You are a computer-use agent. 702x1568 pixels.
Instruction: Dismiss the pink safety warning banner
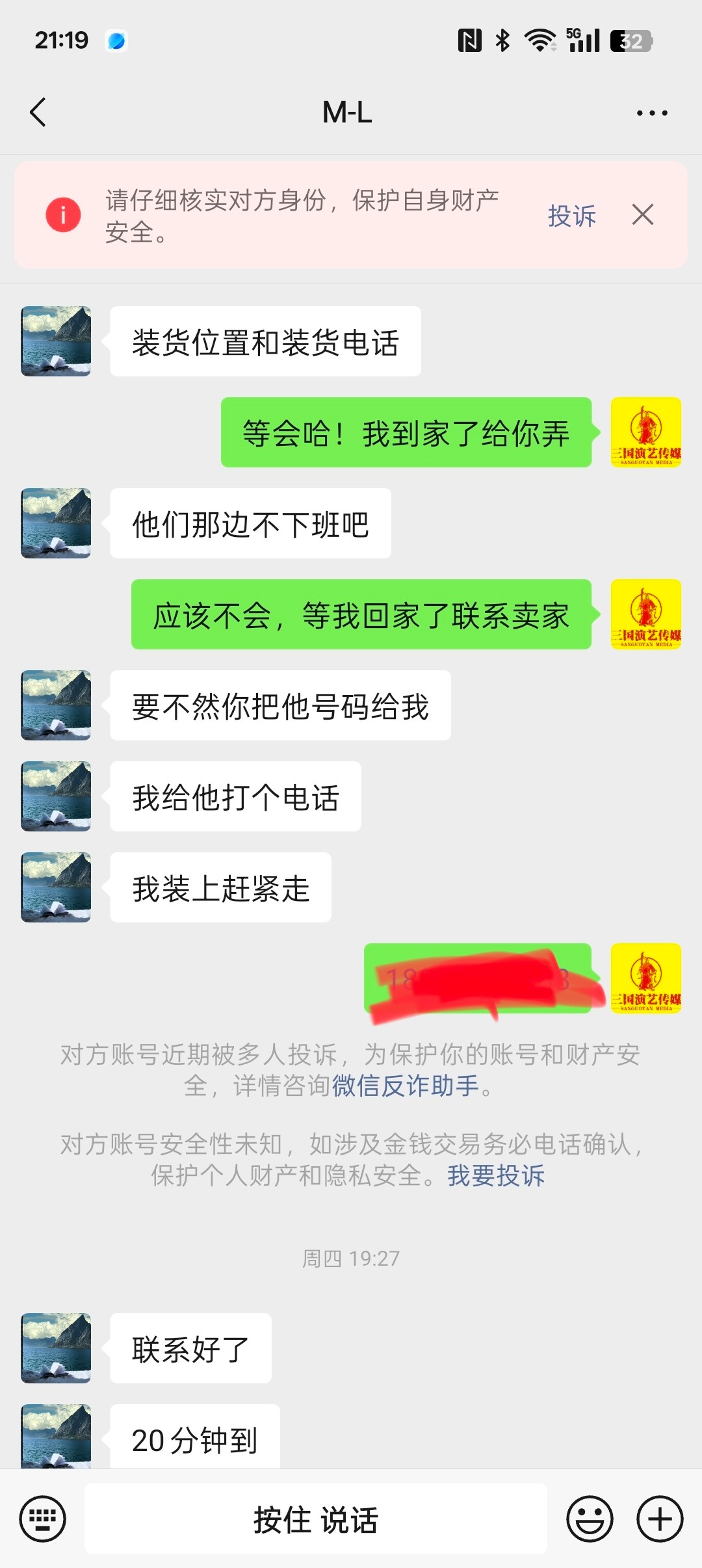point(643,215)
